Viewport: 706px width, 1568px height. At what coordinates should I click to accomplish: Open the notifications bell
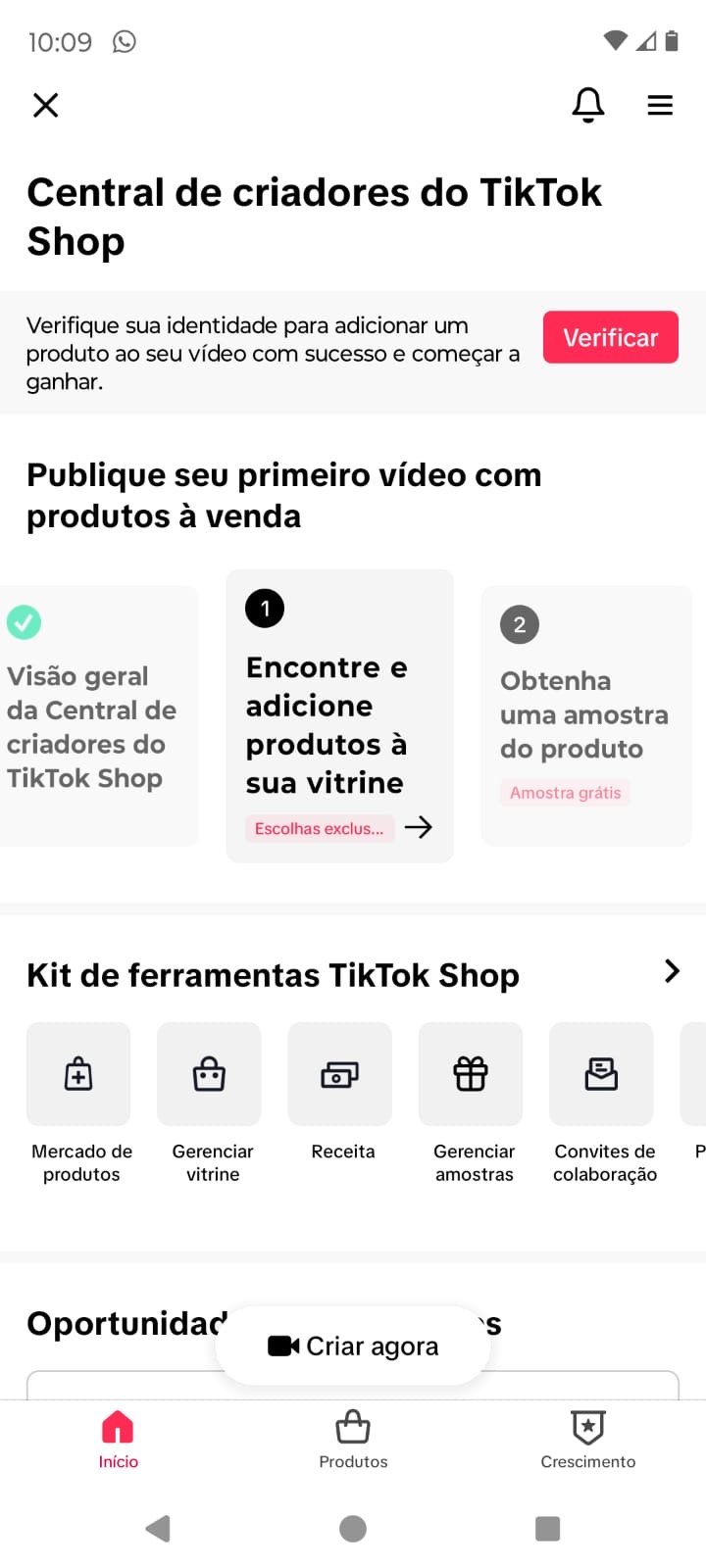[588, 105]
